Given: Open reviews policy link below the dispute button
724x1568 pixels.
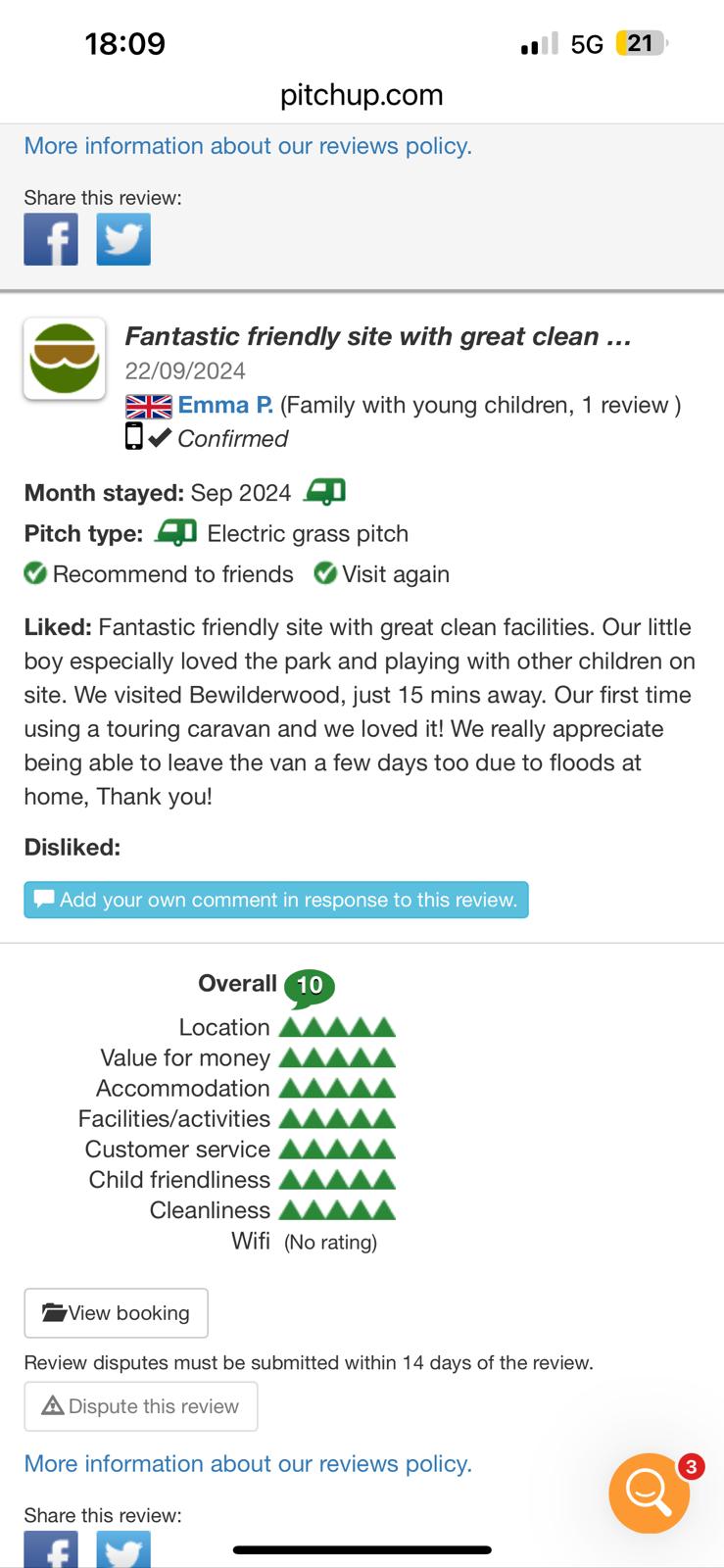Looking at the screenshot, I should [248, 1463].
